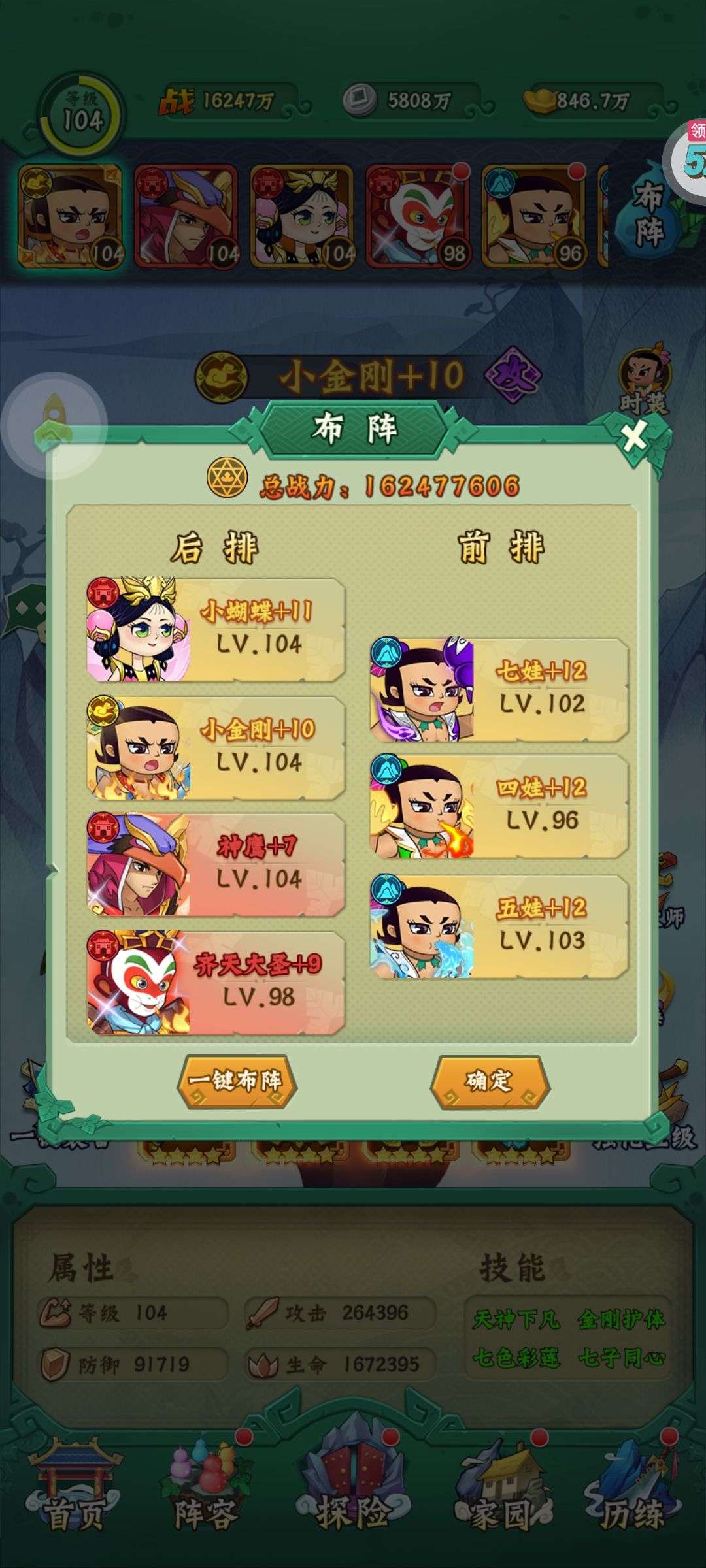706x1568 pixels.
Task: Select 七娃+12 in the front row
Action: click(x=499, y=689)
